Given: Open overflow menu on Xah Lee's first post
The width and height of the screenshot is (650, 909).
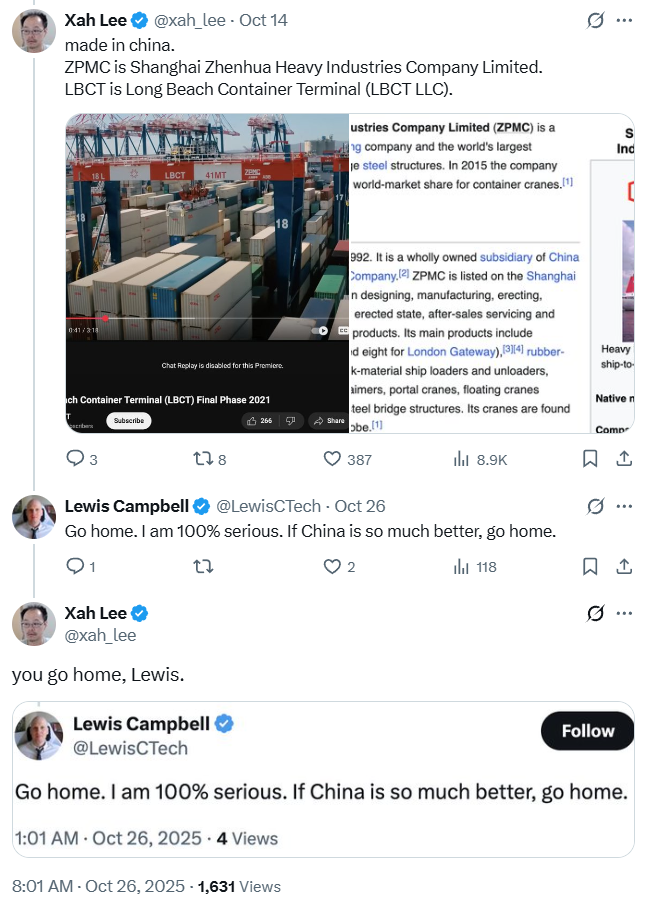Looking at the screenshot, I should (x=624, y=20).
